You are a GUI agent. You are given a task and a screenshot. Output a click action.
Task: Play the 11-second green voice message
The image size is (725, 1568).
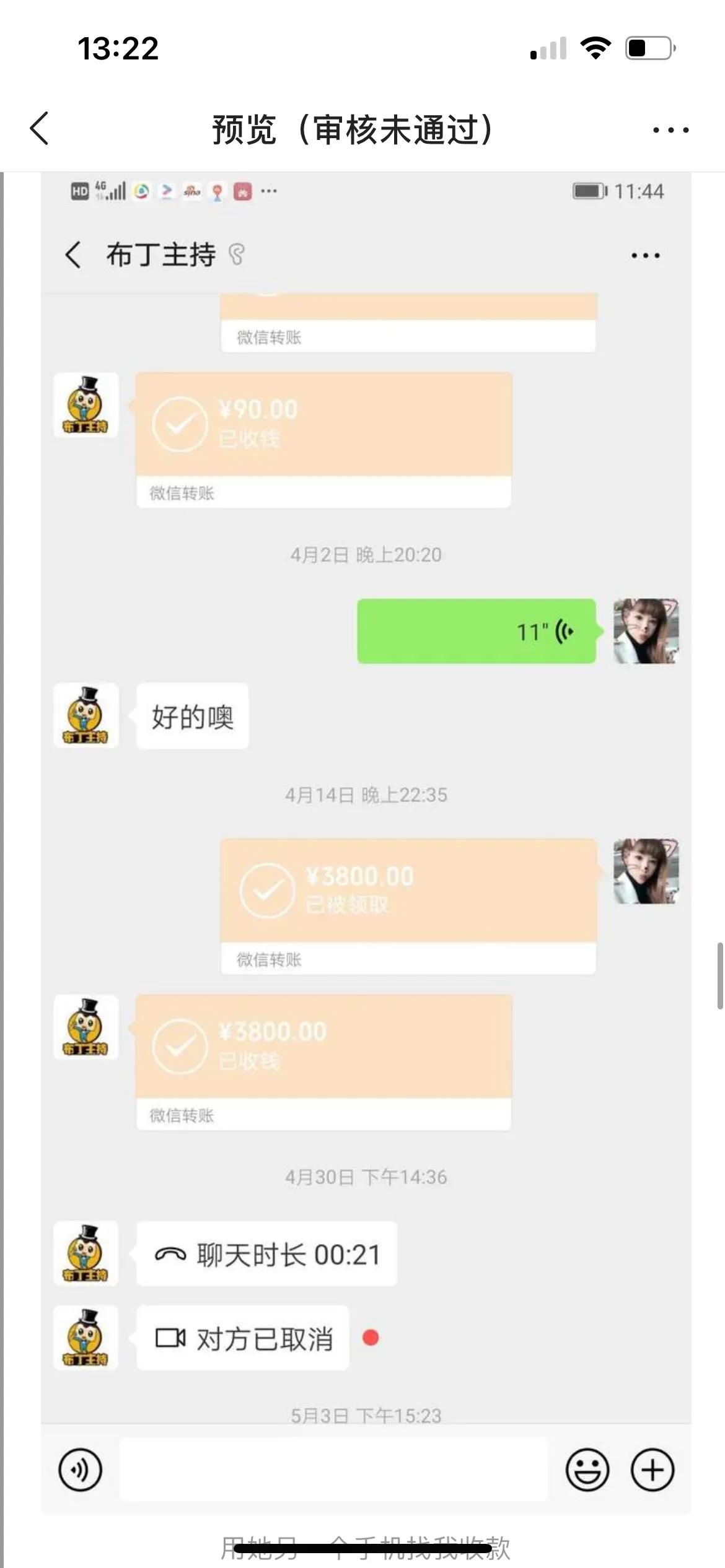coord(477,632)
